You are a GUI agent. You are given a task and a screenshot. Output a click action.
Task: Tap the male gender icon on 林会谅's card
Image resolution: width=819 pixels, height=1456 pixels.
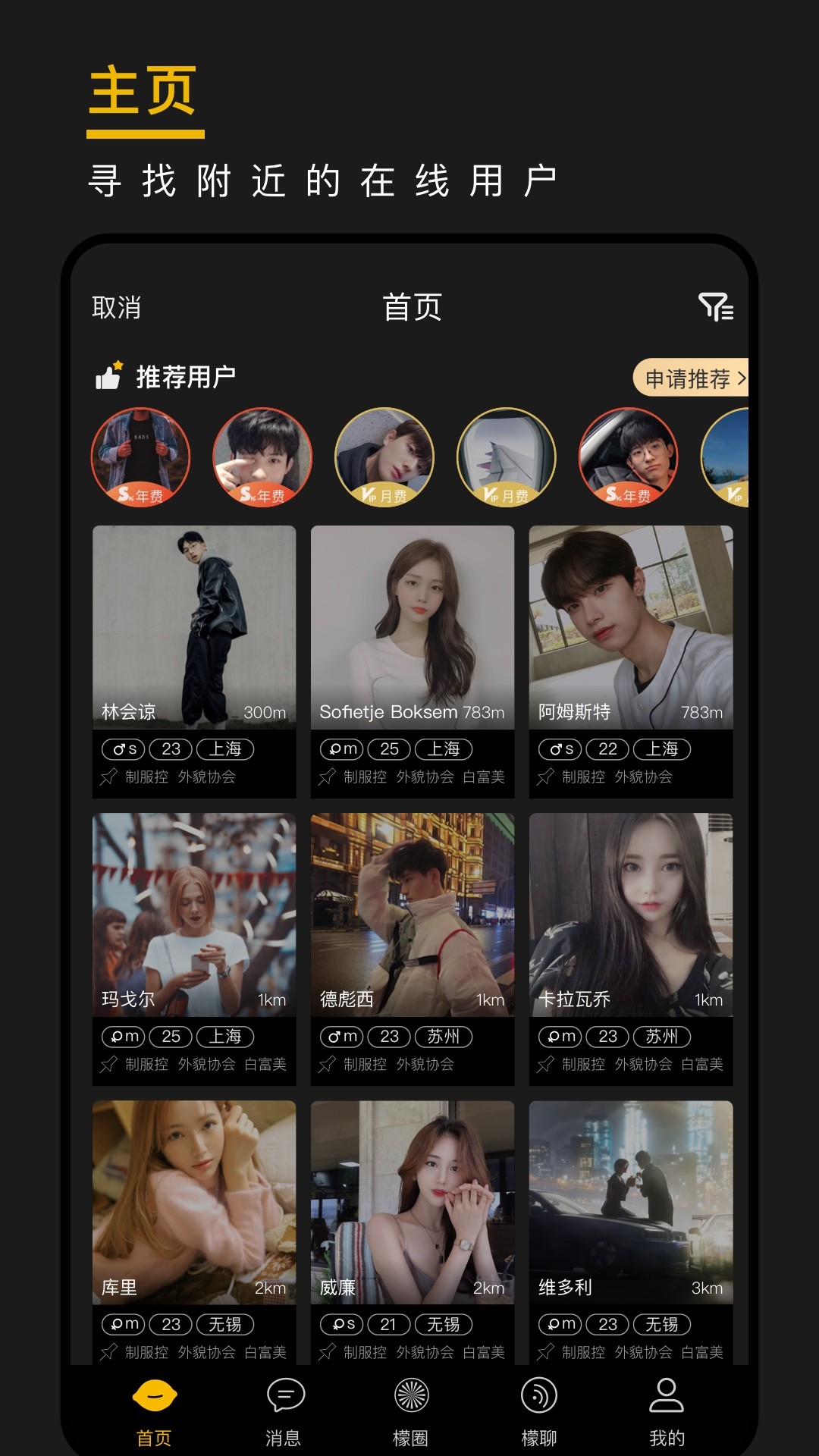(x=121, y=749)
